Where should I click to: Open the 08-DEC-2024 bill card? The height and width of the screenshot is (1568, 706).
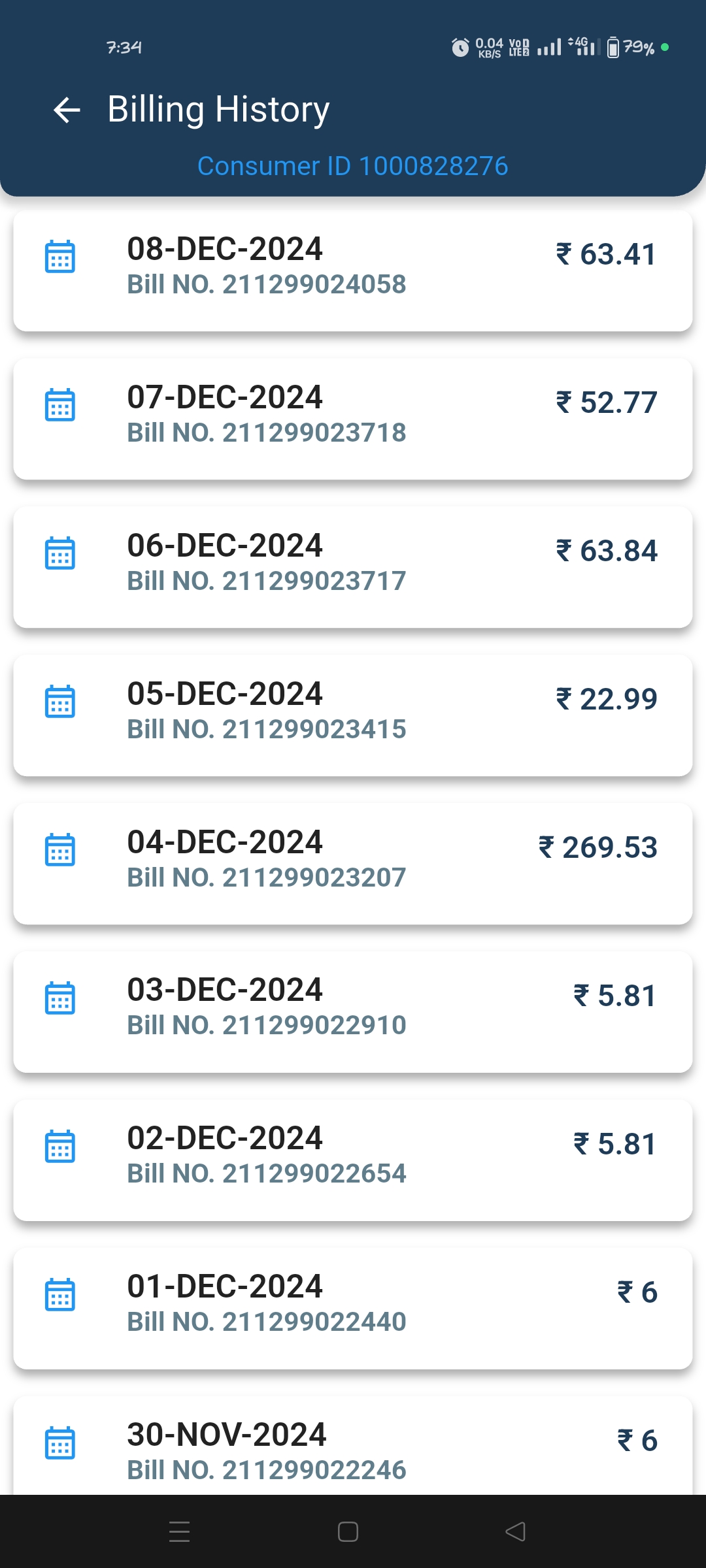click(353, 270)
